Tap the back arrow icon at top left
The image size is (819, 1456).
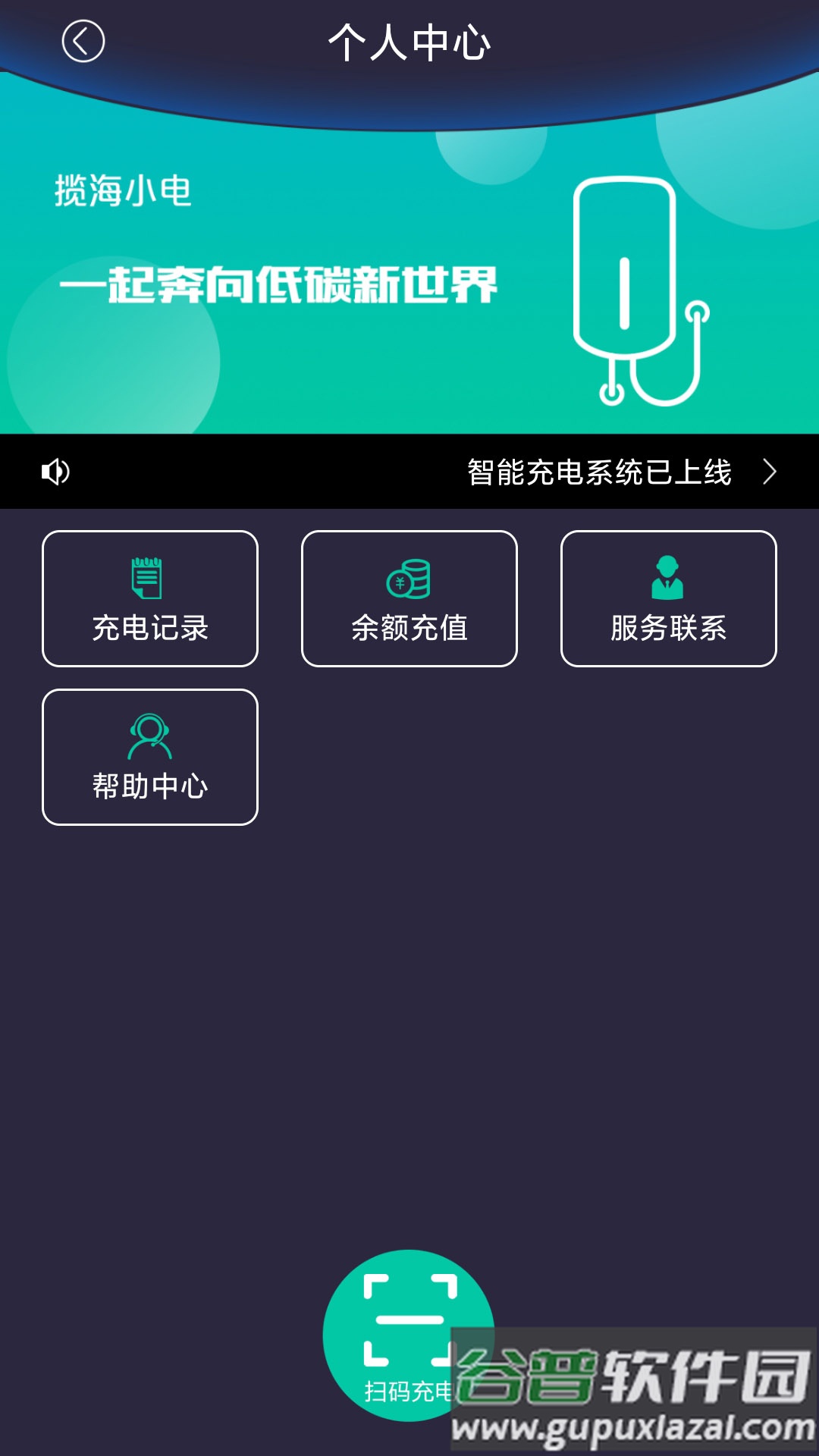[x=83, y=42]
